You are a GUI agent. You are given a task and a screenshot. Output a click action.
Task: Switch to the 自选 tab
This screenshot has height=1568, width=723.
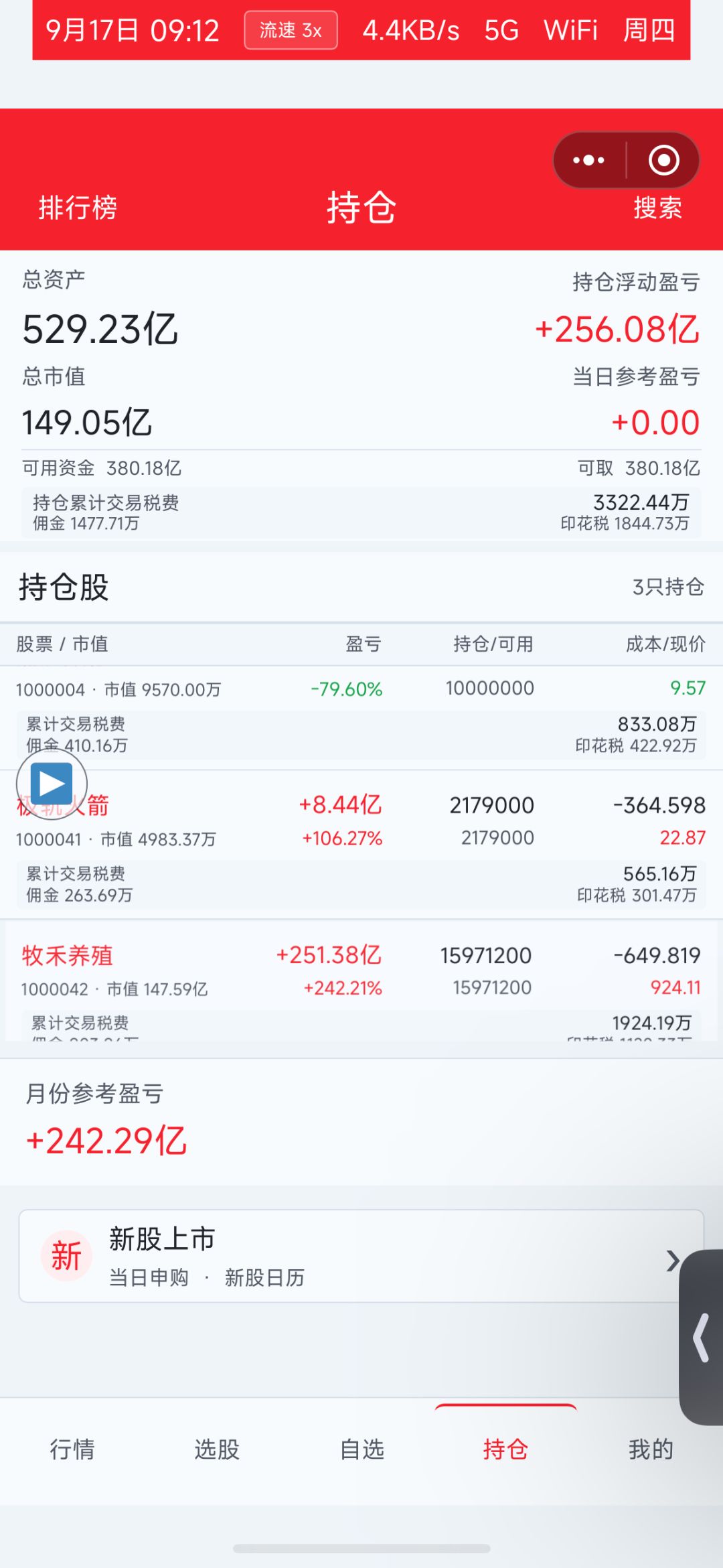click(x=361, y=1449)
